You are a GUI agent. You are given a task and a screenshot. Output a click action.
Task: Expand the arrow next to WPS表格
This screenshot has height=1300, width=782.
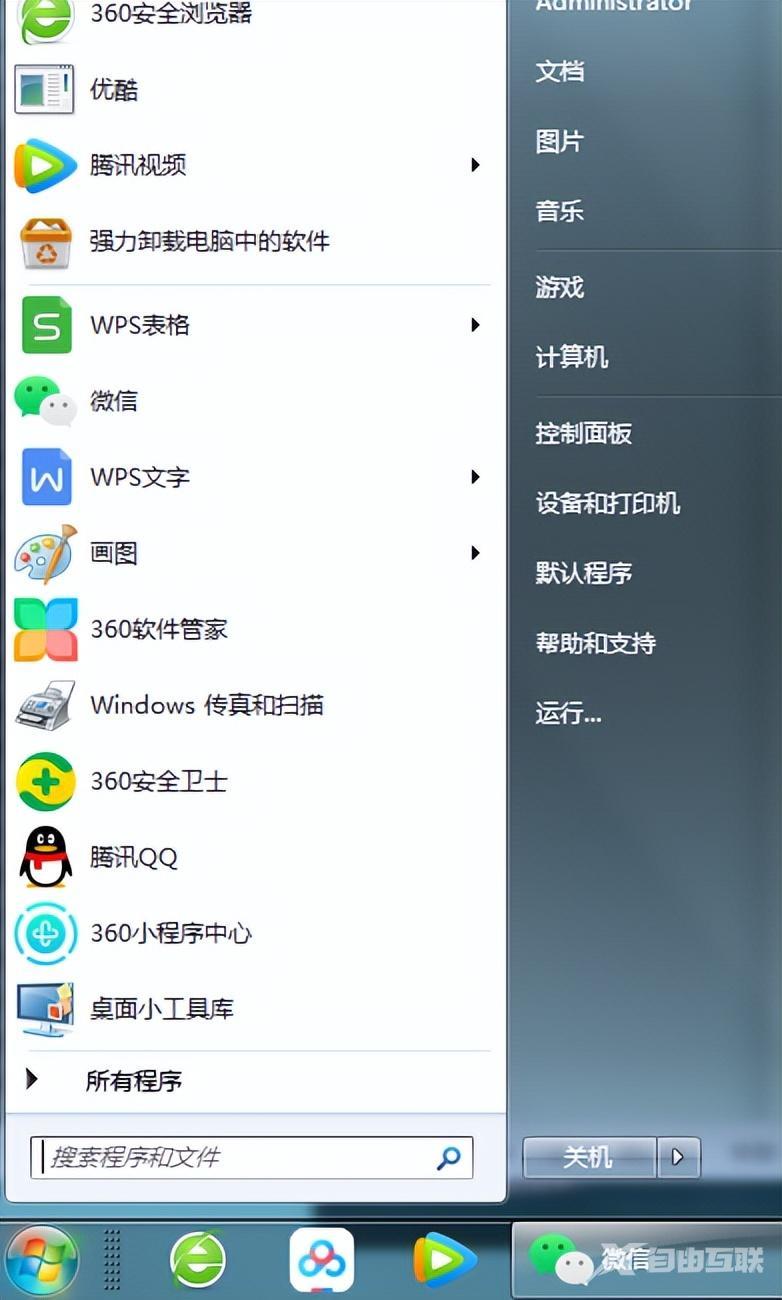click(x=475, y=325)
